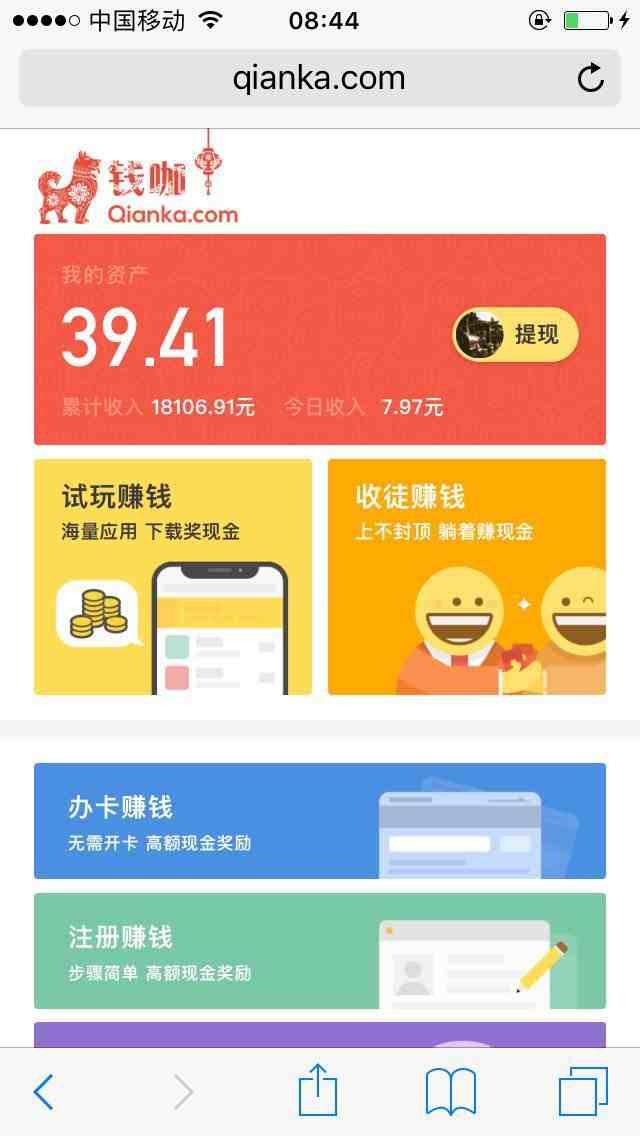This screenshot has height=1136, width=640.
Task: Show open Safari tabs
Action: pos(583,1091)
